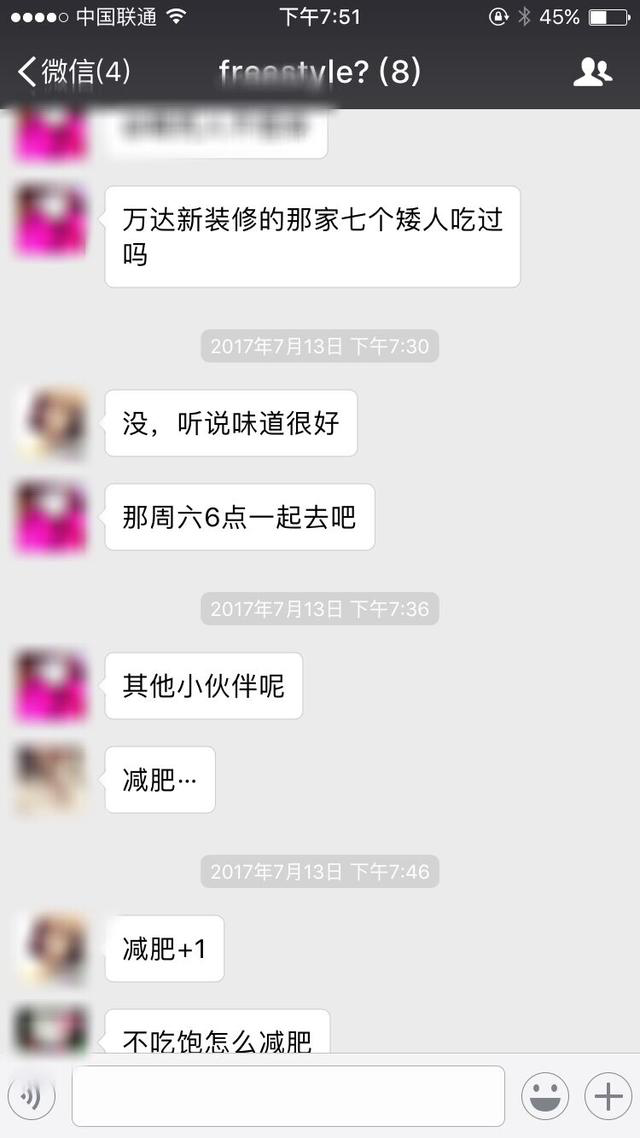Open group members info icon
The height and width of the screenshot is (1138, 640).
tap(592, 72)
